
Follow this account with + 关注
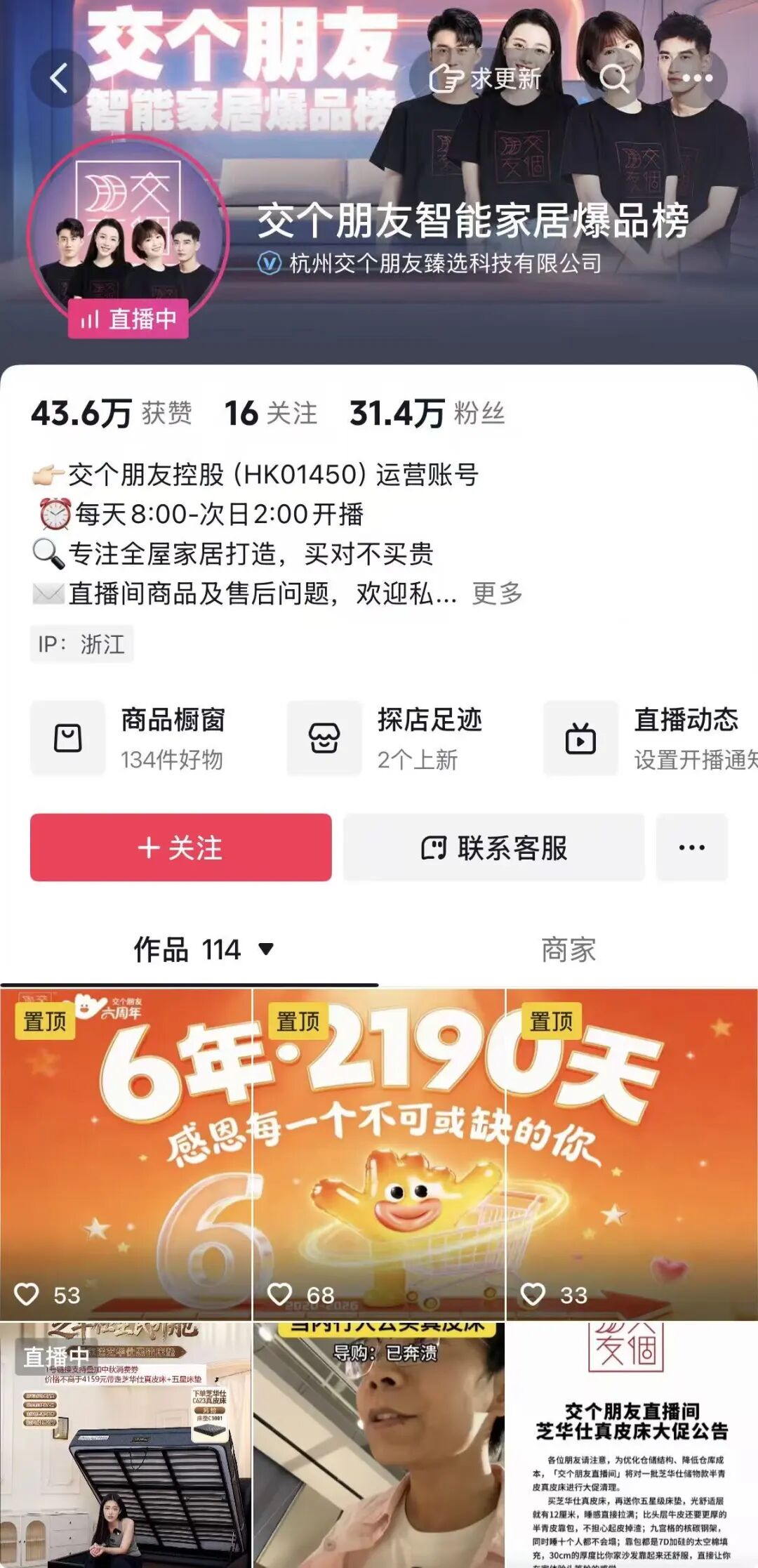181,848
